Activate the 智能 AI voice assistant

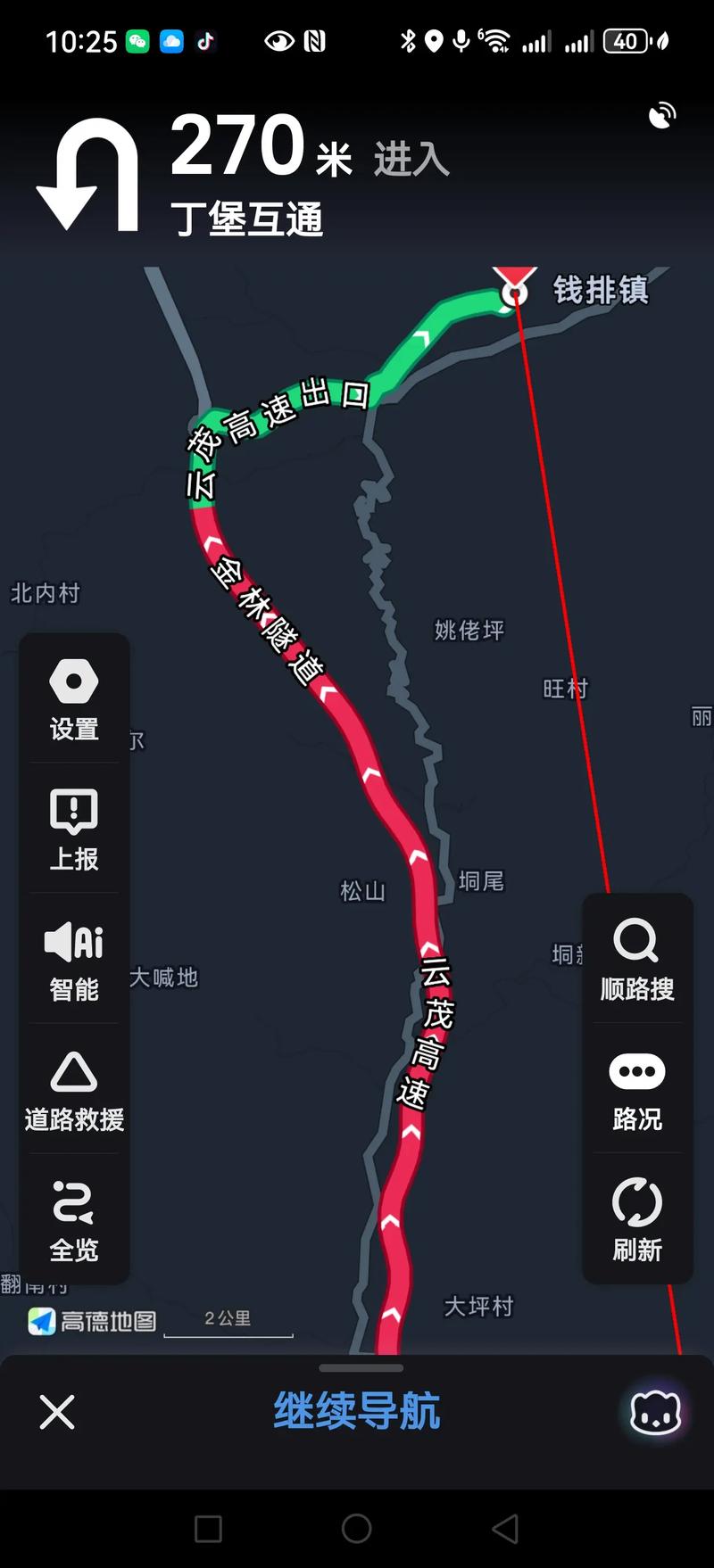click(x=74, y=961)
